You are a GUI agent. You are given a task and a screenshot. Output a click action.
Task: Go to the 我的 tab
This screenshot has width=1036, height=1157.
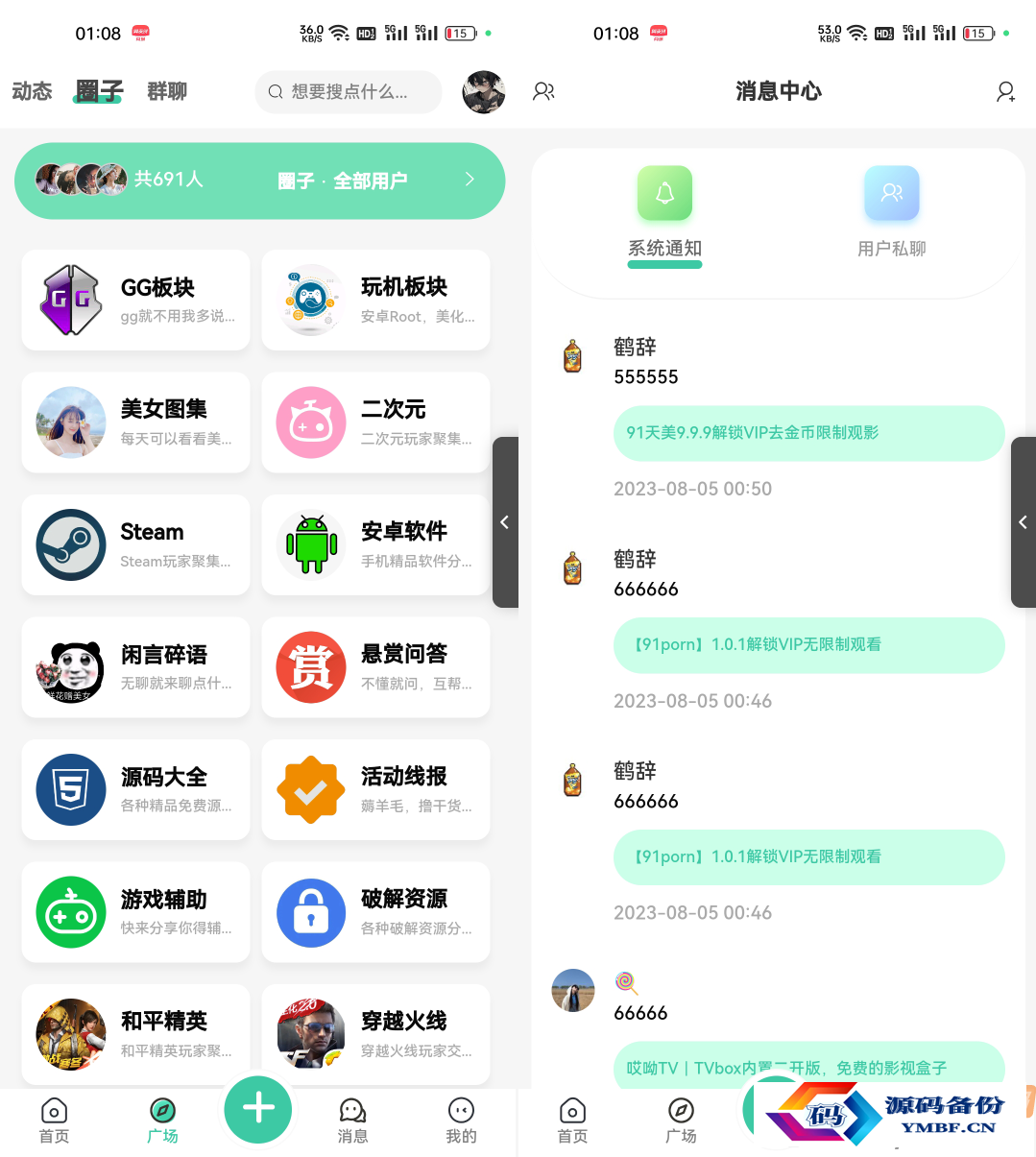(461, 1121)
